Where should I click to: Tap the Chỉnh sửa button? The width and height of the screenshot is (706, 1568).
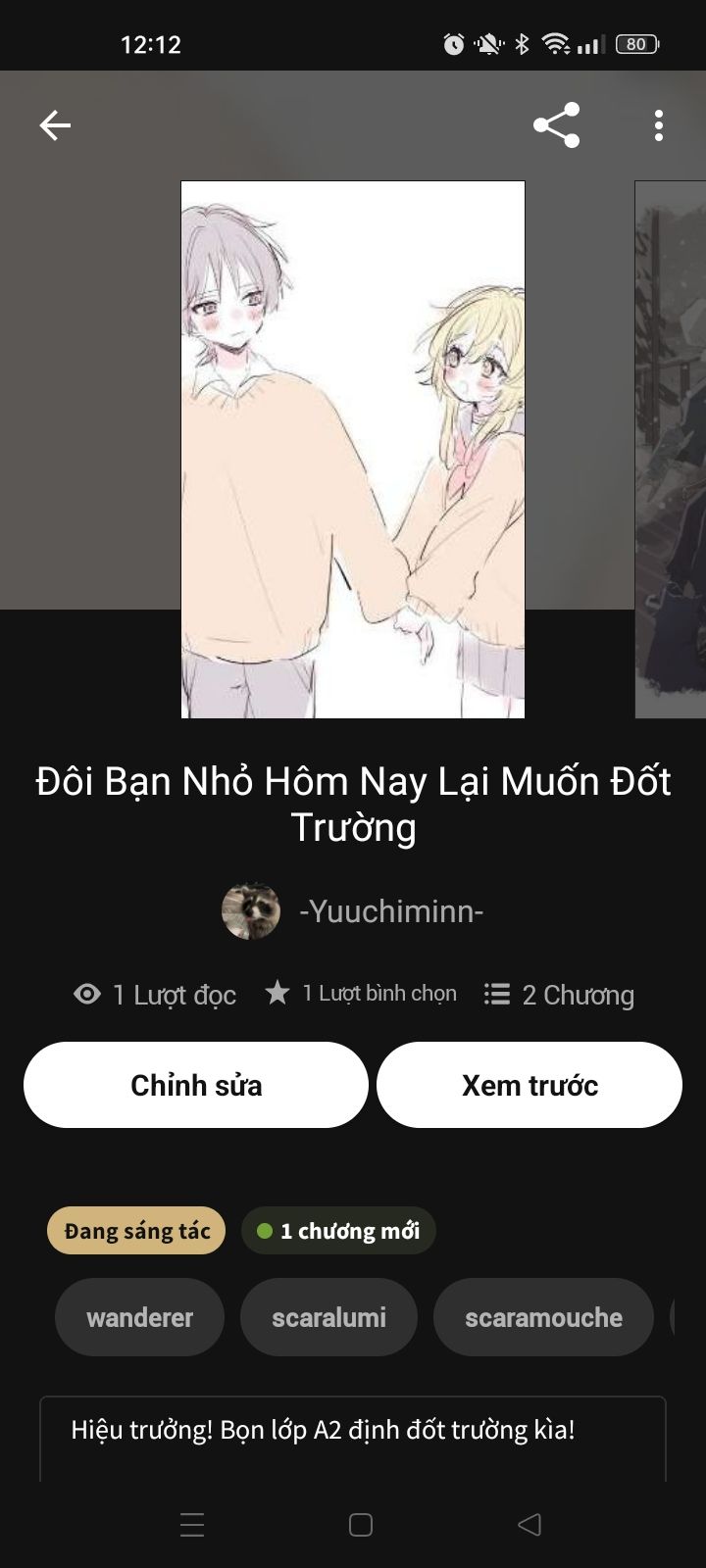point(196,1085)
